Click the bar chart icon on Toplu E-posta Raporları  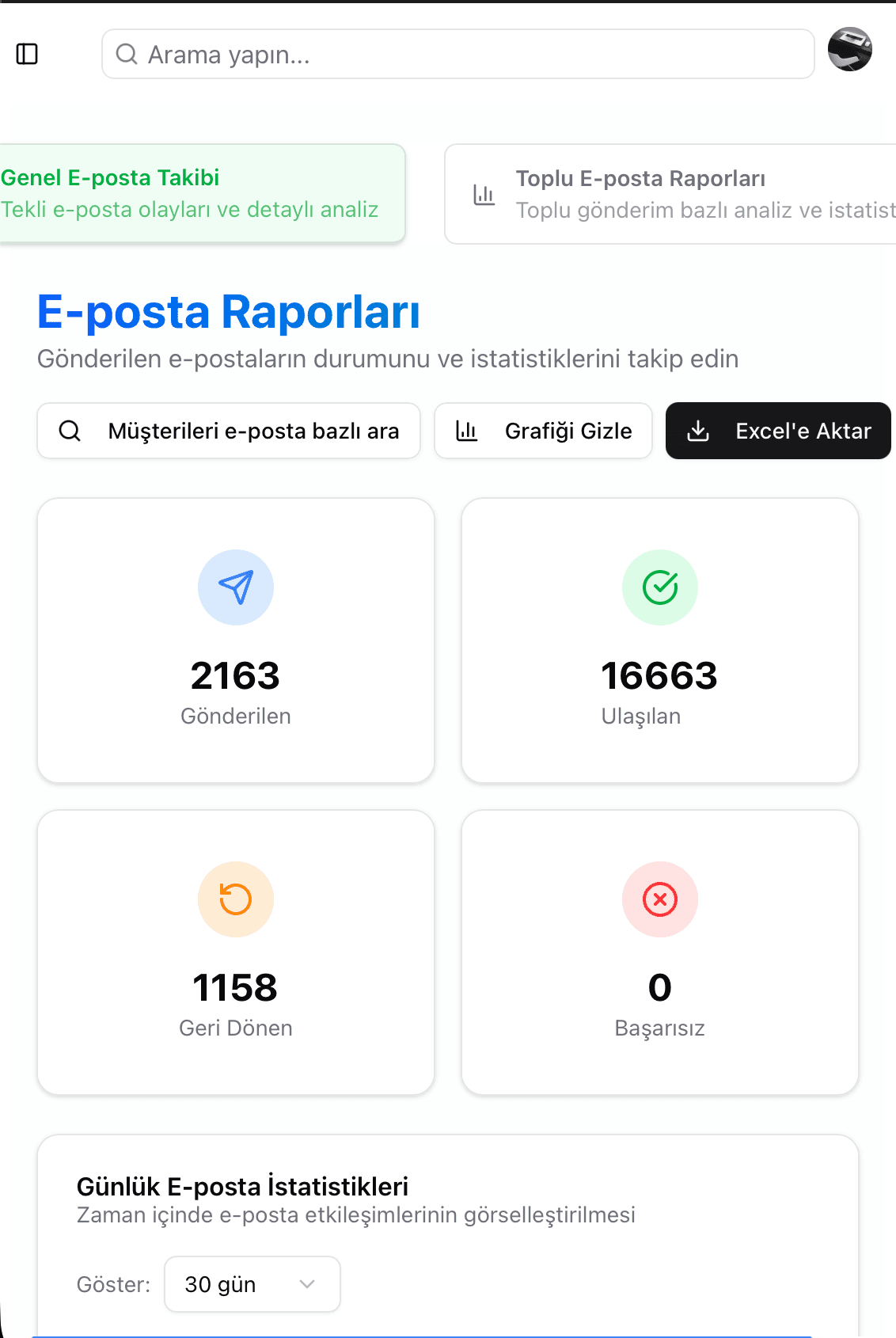click(484, 194)
